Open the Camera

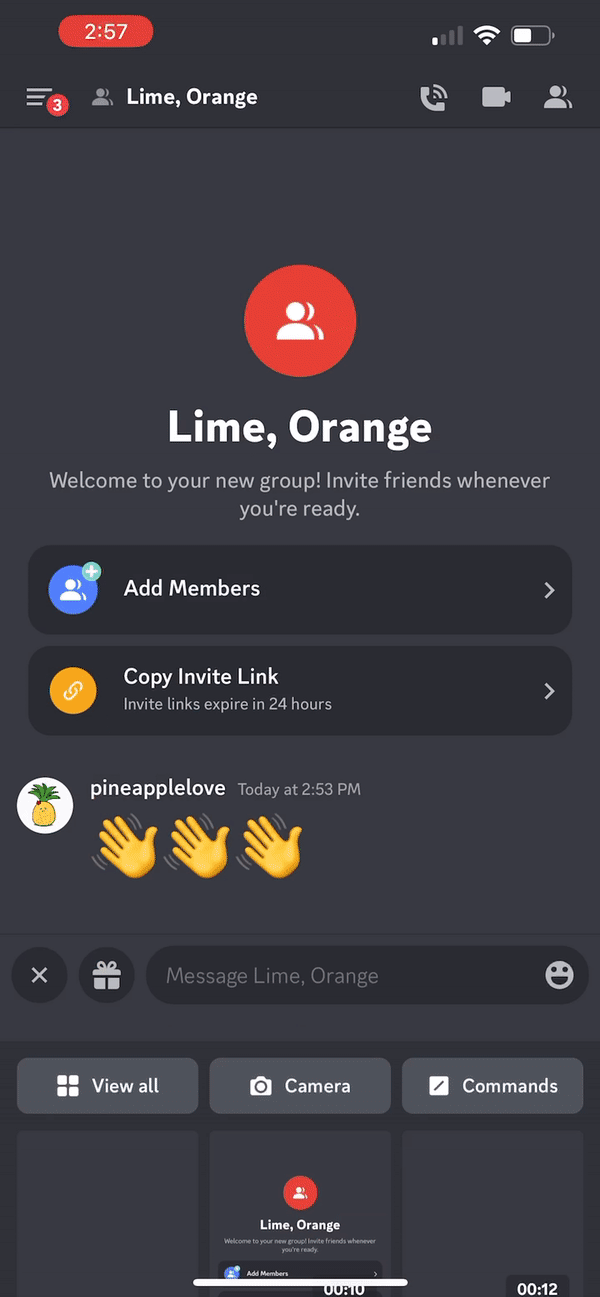300,1086
